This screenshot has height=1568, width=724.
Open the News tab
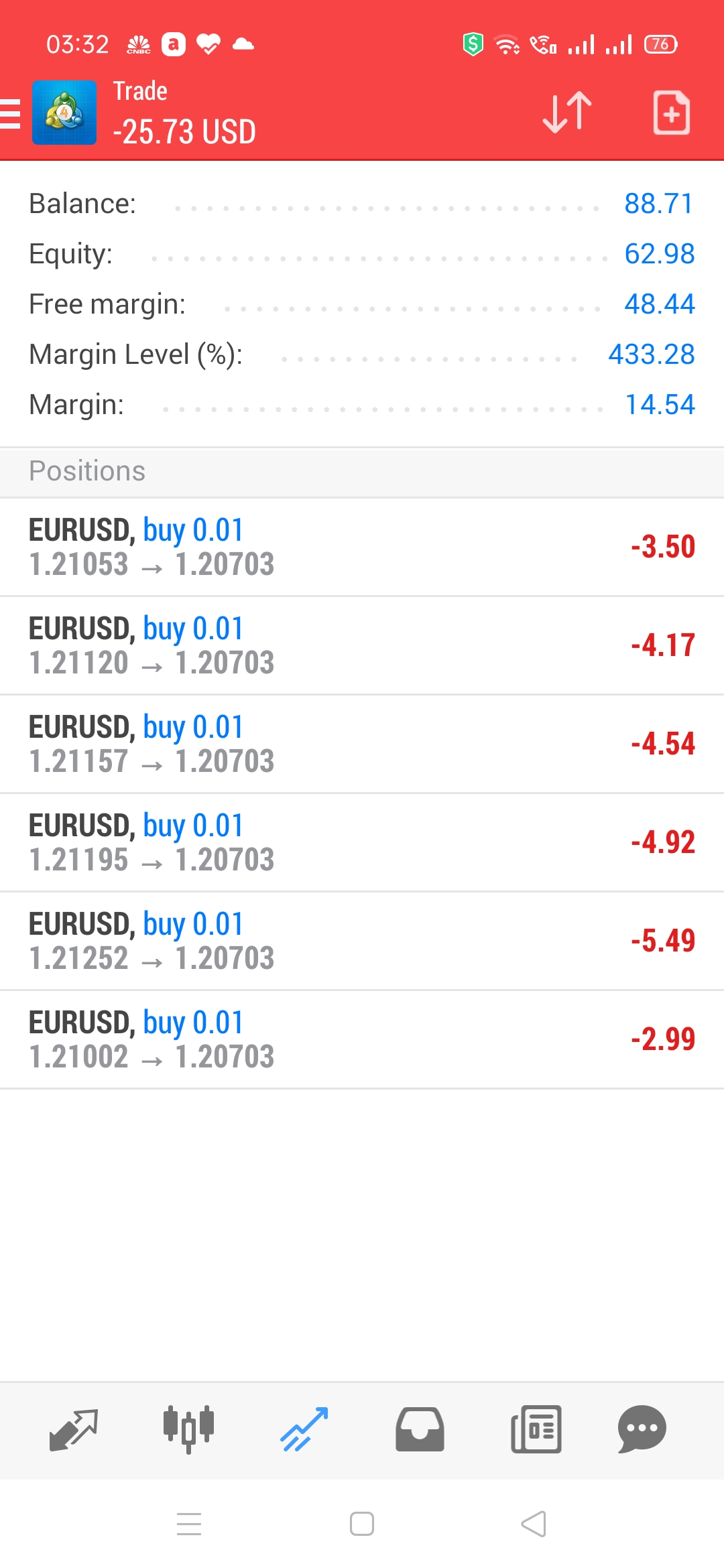pyautogui.click(x=536, y=1429)
